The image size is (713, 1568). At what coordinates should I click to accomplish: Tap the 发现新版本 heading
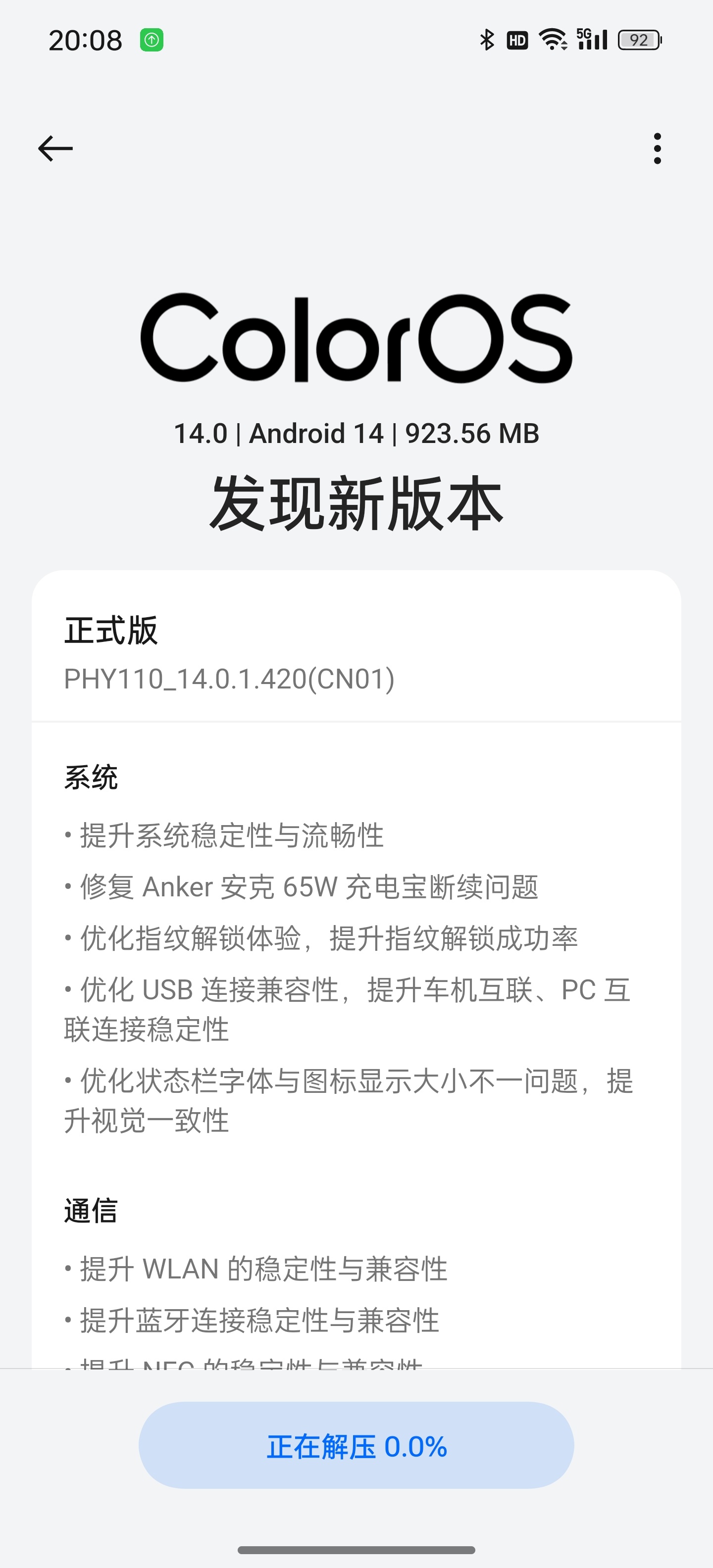coord(356,506)
